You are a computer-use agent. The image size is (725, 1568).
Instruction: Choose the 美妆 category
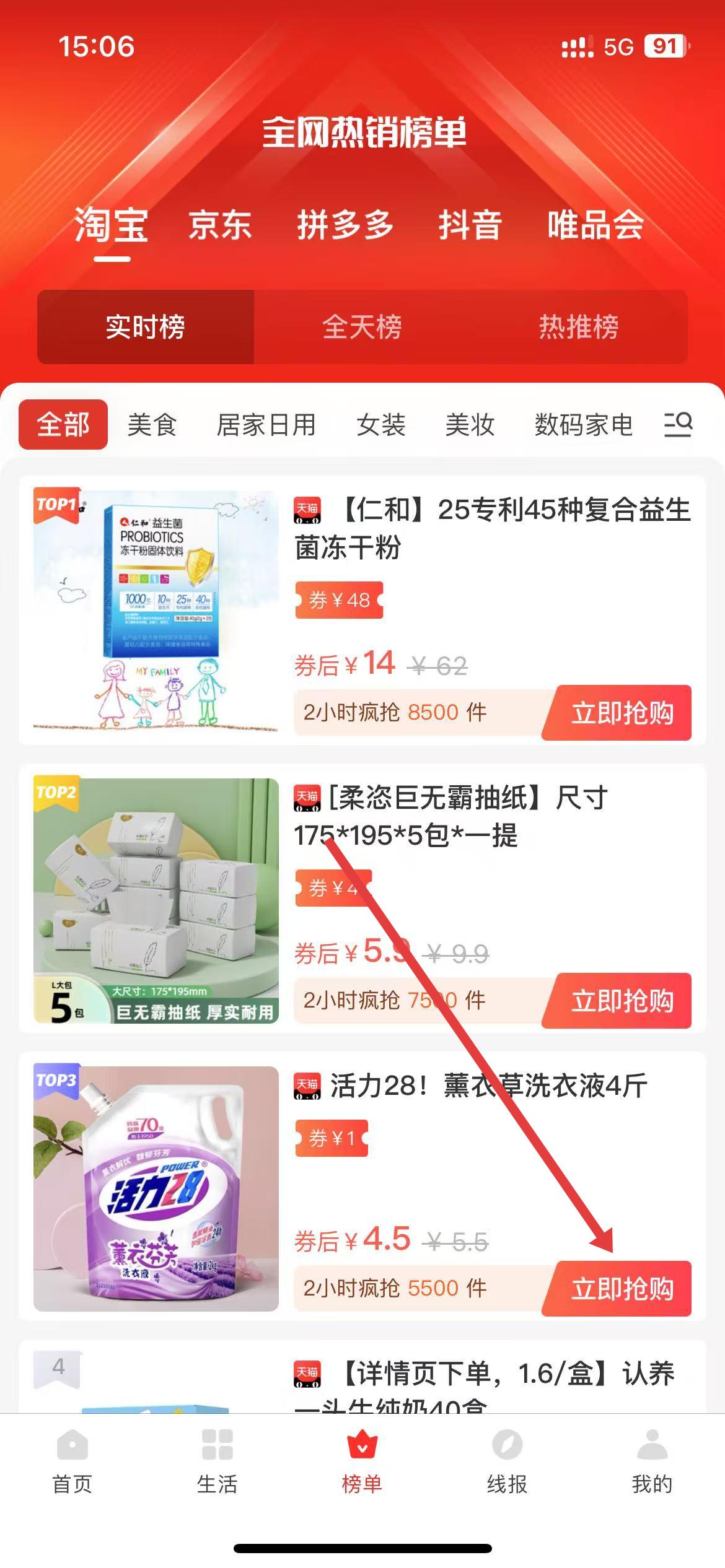click(x=470, y=425)
